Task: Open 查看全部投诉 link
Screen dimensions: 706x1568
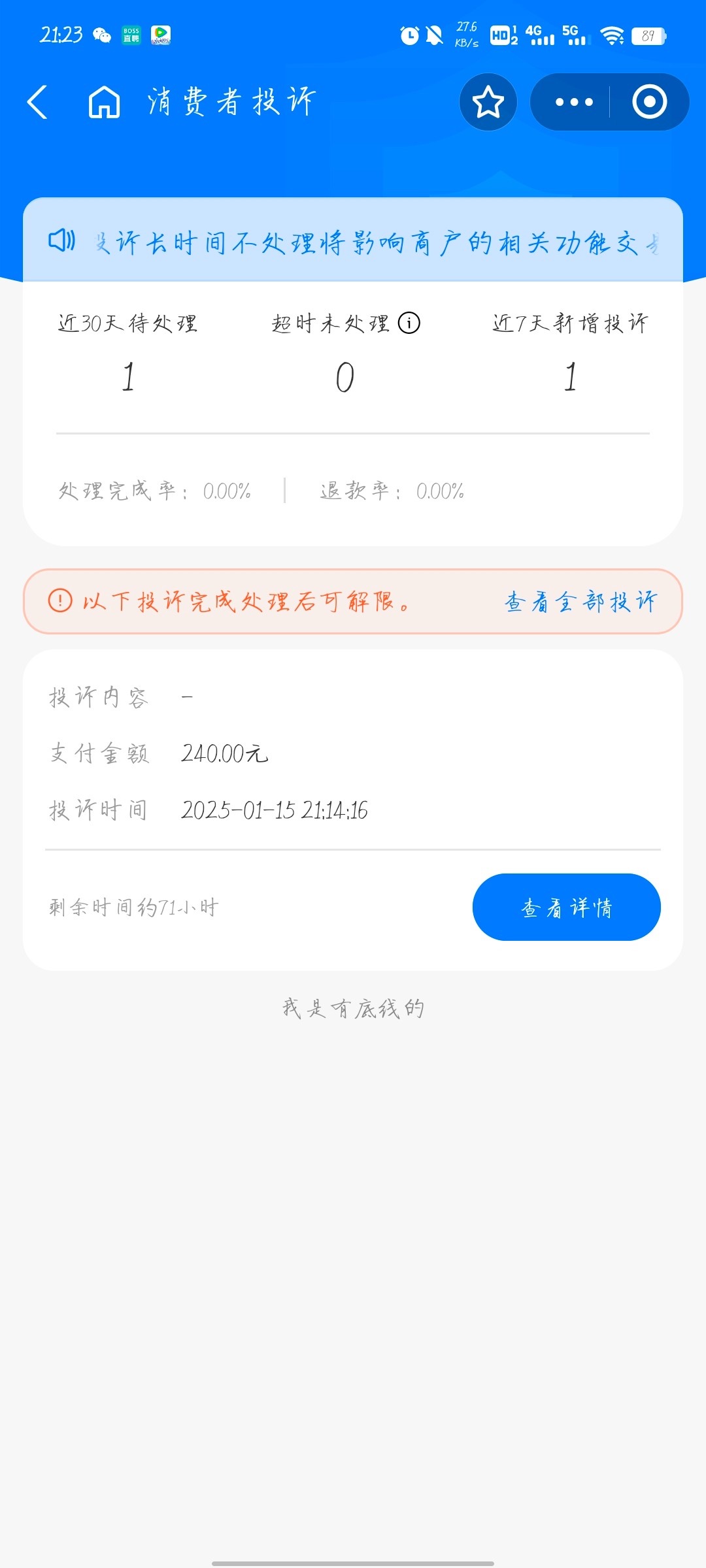Action: 580,601
